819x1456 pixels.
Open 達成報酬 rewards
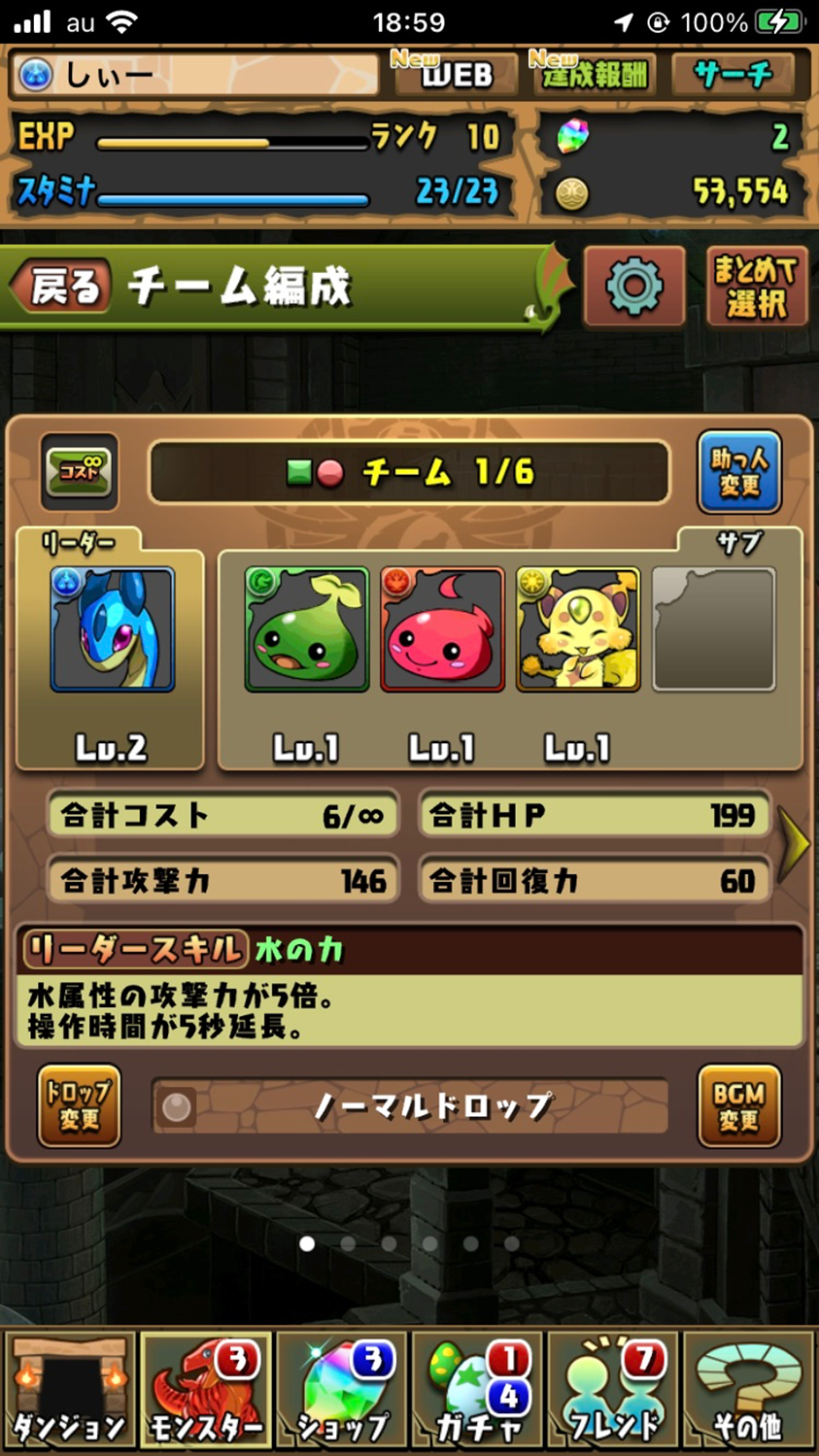592,74
